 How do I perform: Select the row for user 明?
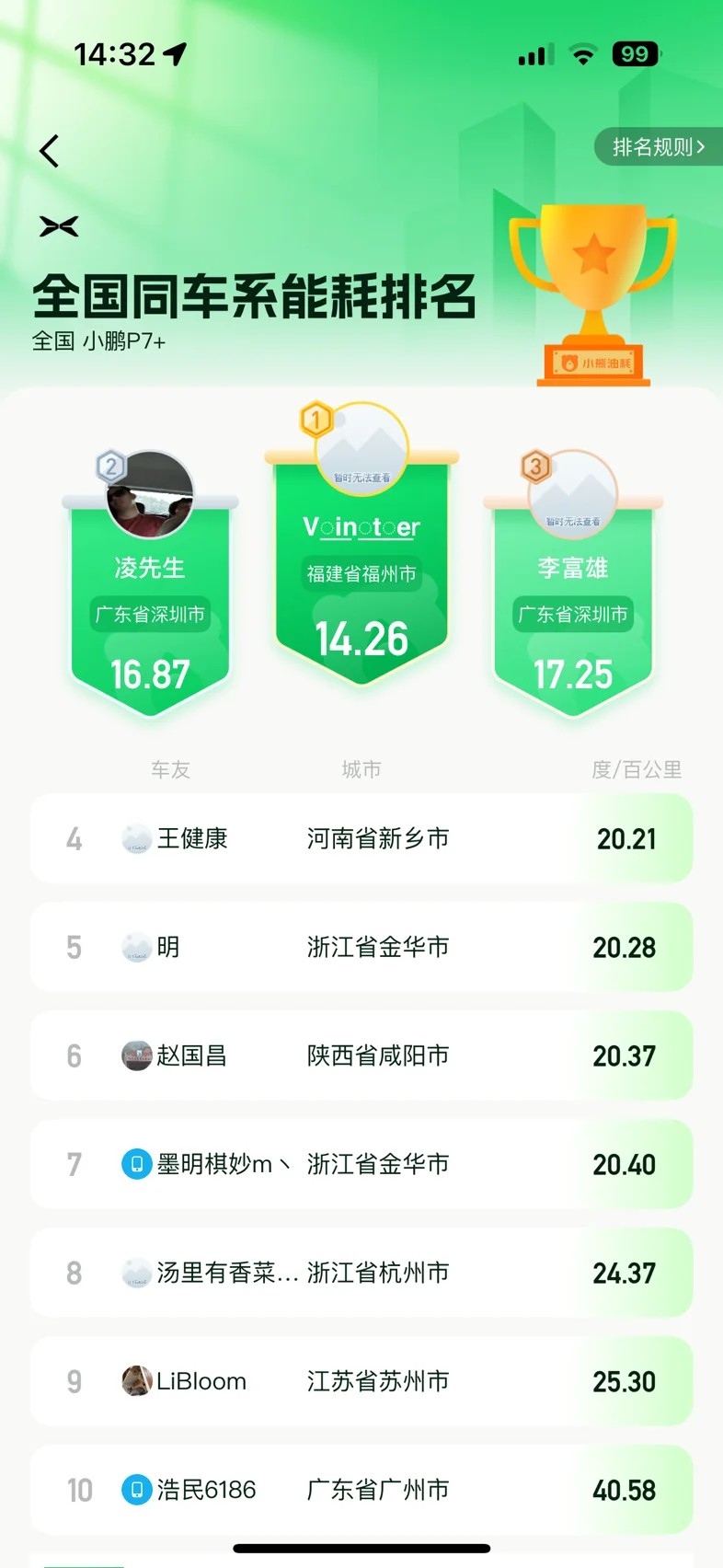(x=361, y=947)
